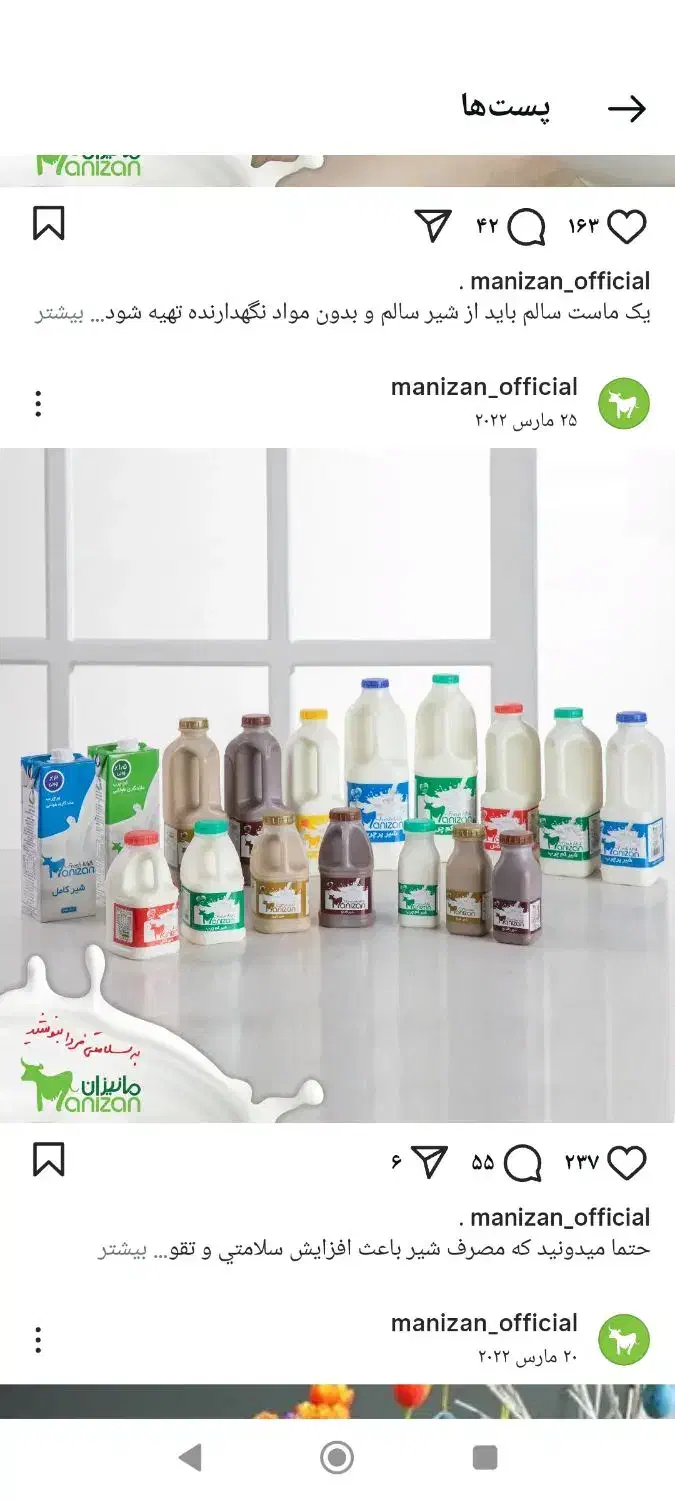Image resolution: width=675 pixels, height=1500 pixels.
Task: Like the post with 163 likes
Action: 627,227
